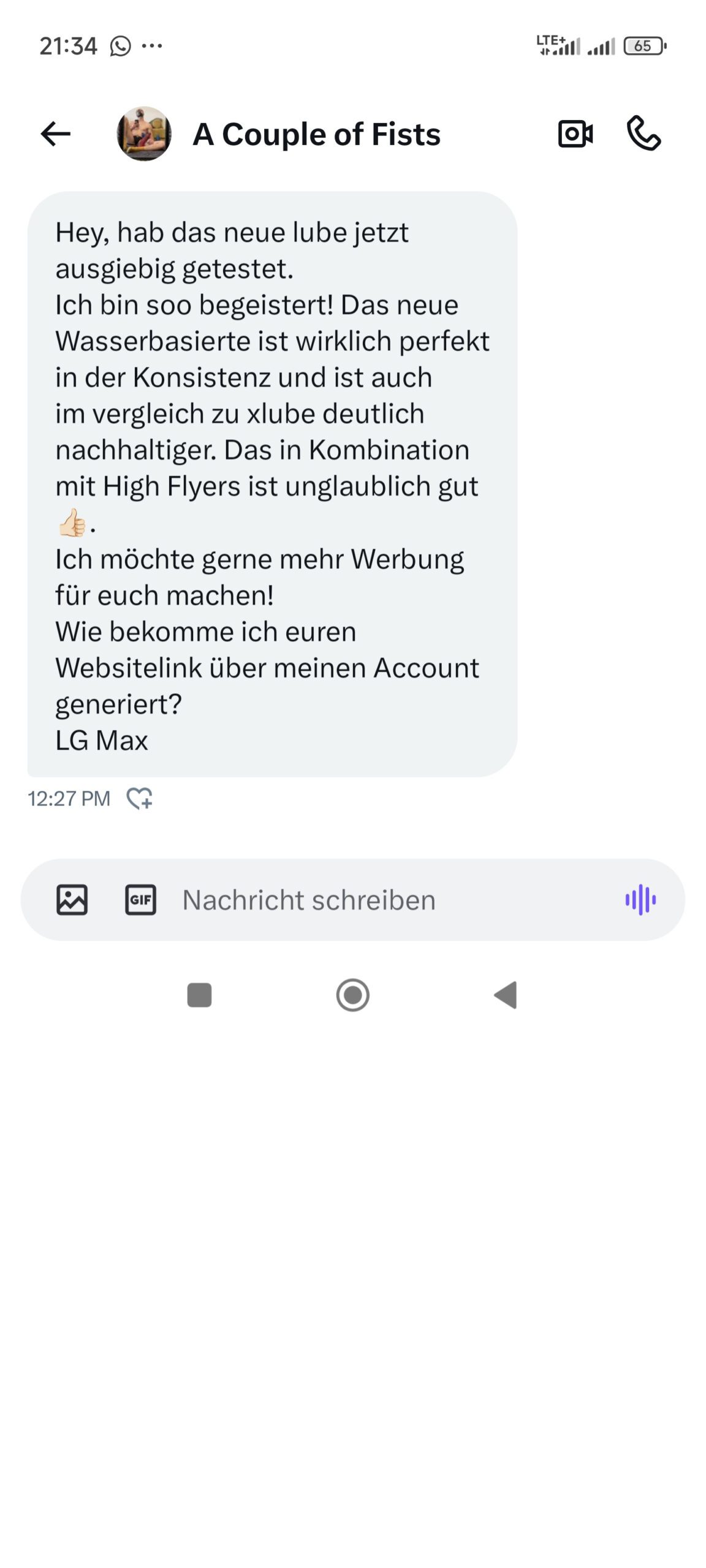
Task: Go to the home screen
Action: click(353, 995)
